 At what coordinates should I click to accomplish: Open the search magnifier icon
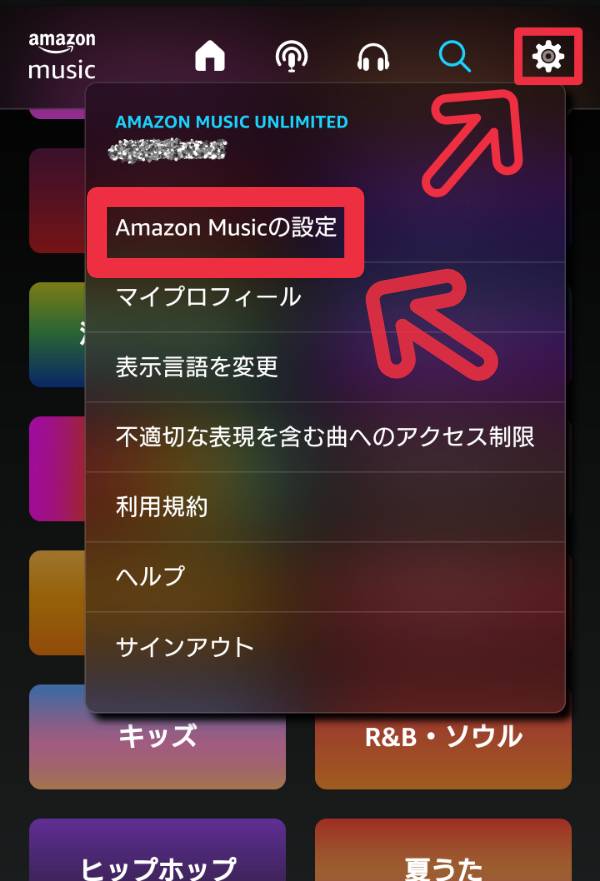455,56
